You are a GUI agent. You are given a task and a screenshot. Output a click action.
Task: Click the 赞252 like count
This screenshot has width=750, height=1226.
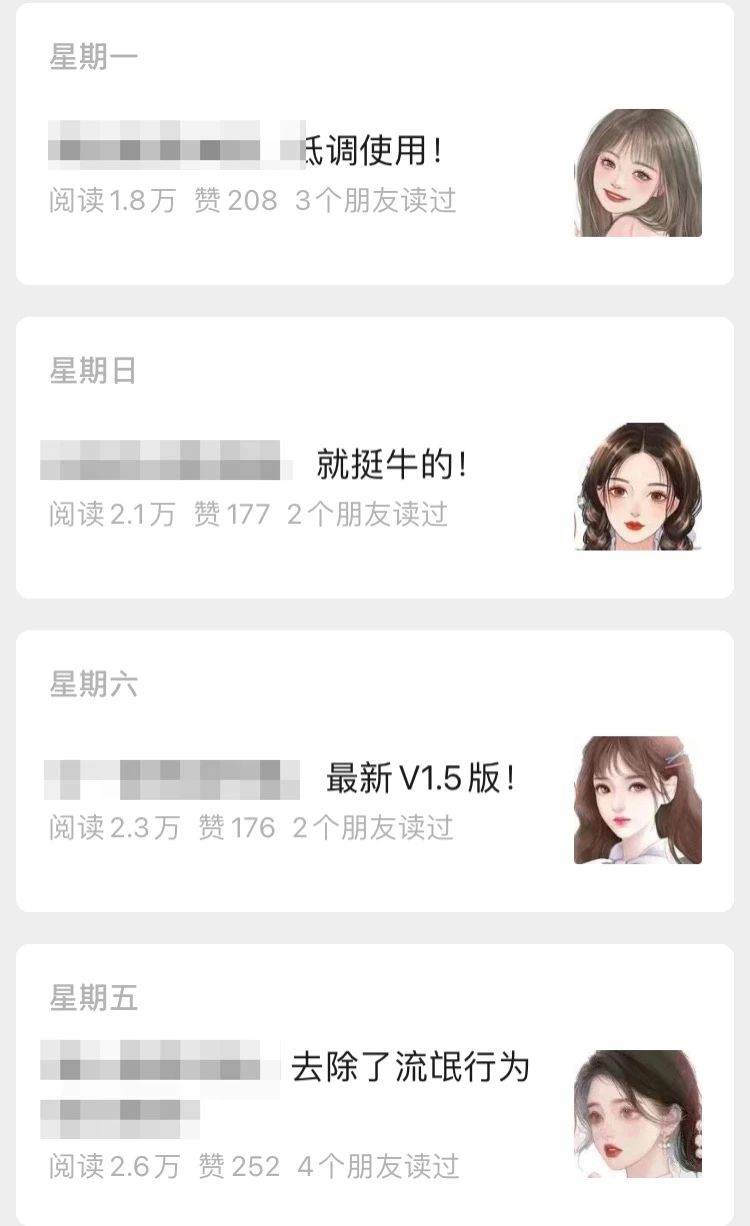coord(239,1166)
